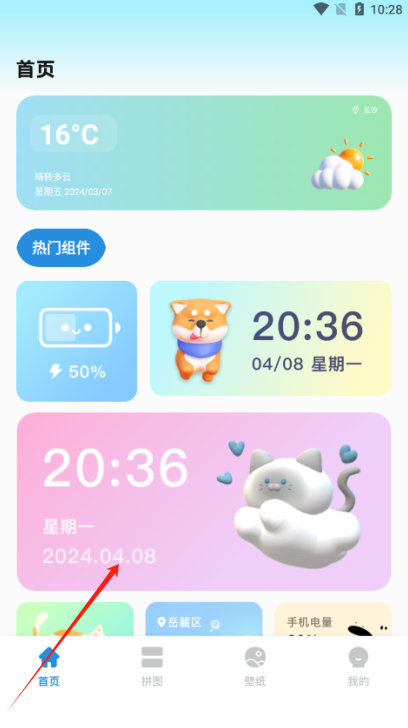Open the 岳麓区 location widget
The height and width of the screenshot is (728, 408).
pyautogui.click(x=204, y=619)
